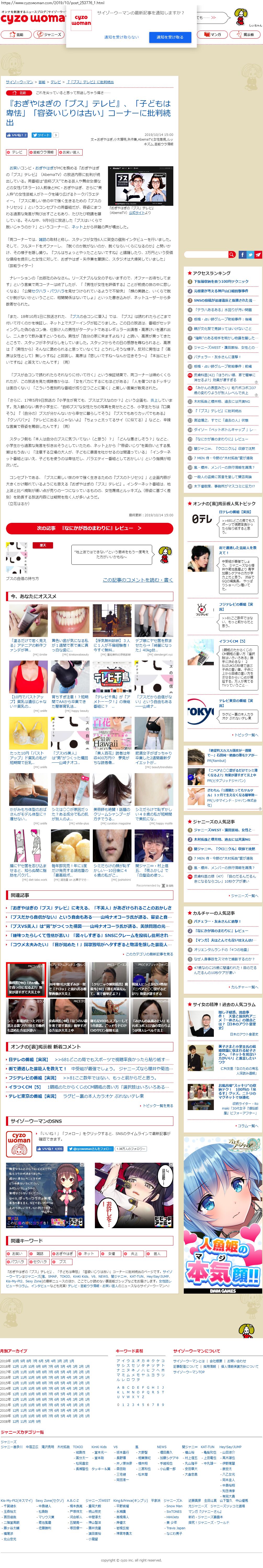The width and height of the screenshot is (263, 1568).
Task: Tweet this article
Action: click(41, 135)
